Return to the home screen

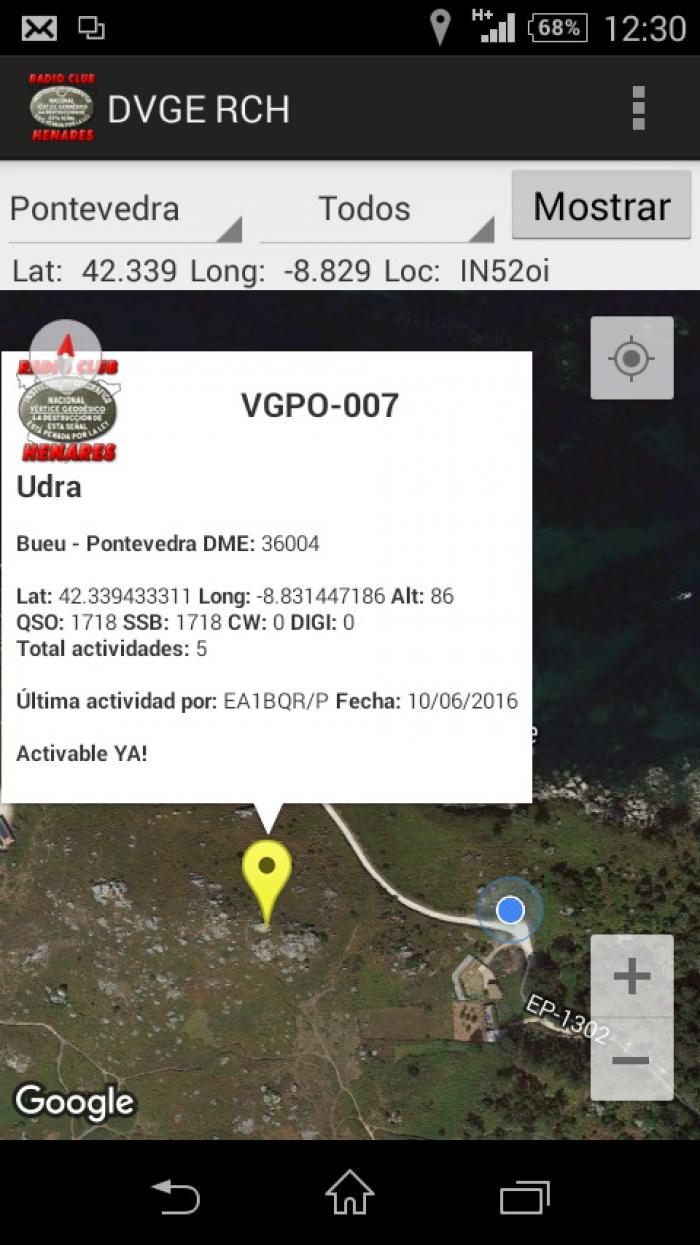pos(350,1194)
